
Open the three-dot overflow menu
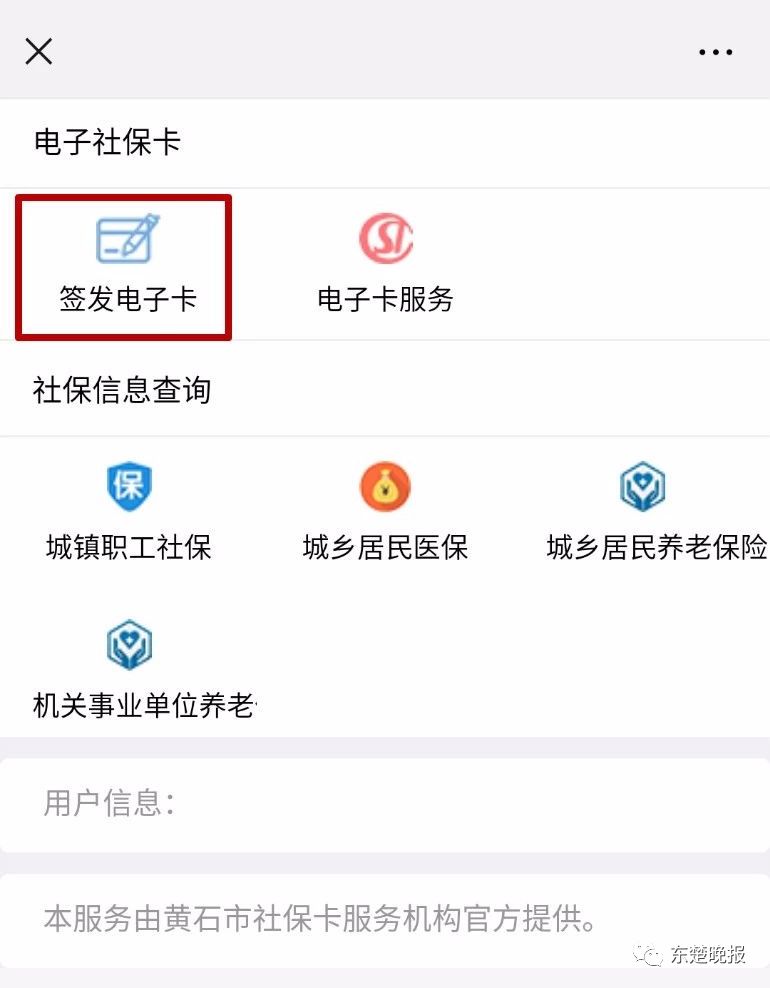(x=716, y=52)
